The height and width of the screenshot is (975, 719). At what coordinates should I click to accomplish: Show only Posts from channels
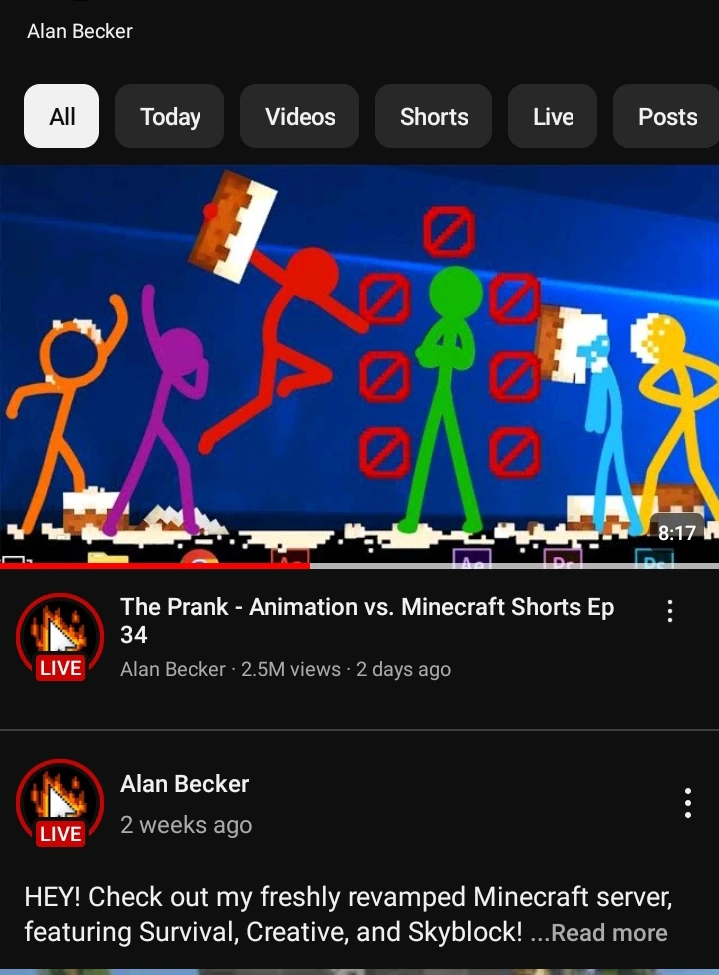click(667, 117)
